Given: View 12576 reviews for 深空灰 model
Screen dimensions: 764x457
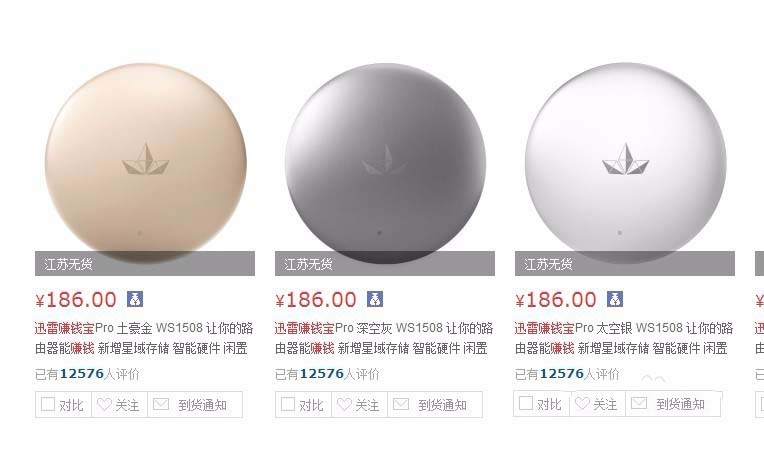Looking at the screenshot, I should pos(322,374).
